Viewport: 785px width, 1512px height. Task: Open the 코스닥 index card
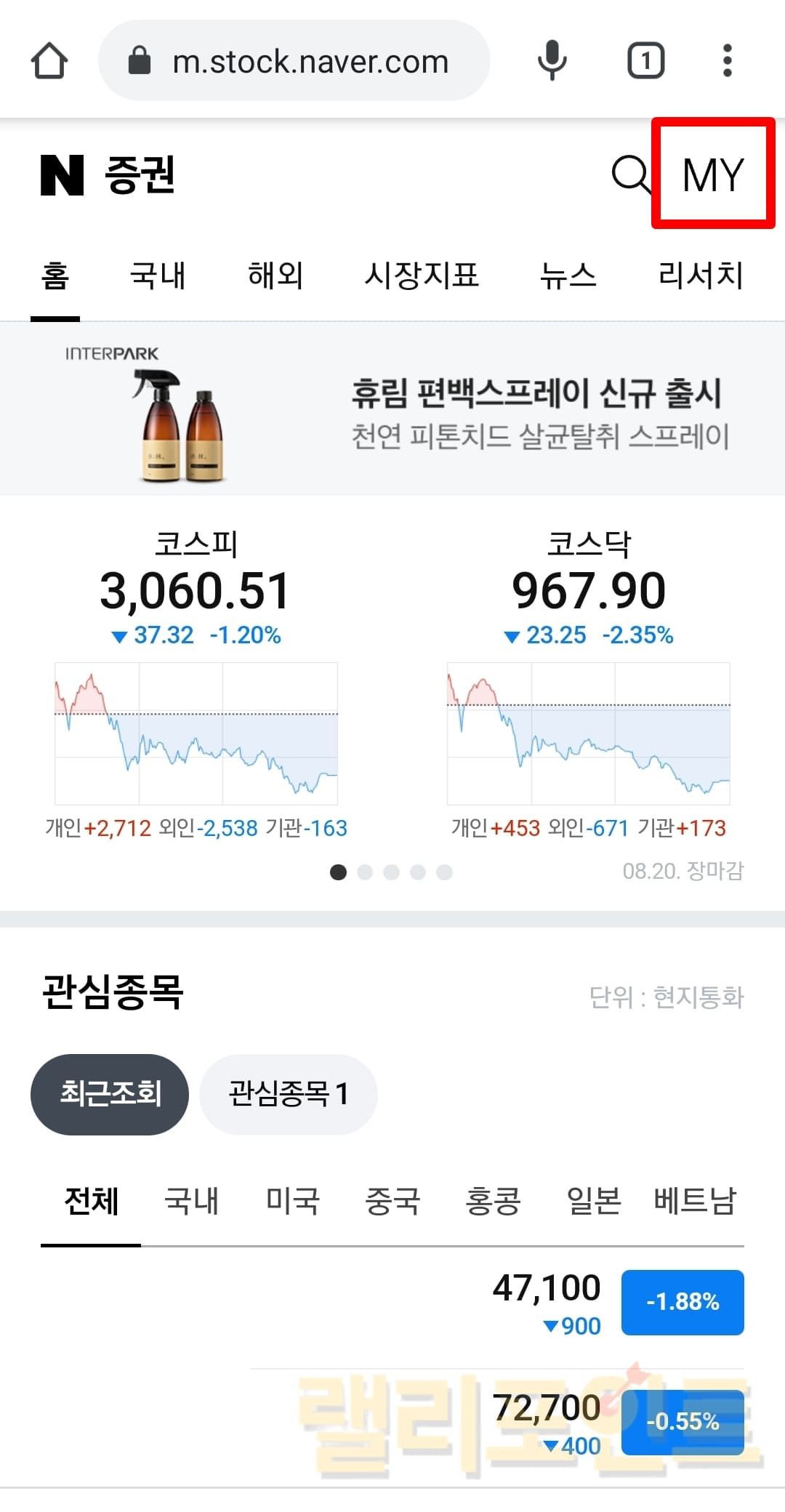coord(589,683)
